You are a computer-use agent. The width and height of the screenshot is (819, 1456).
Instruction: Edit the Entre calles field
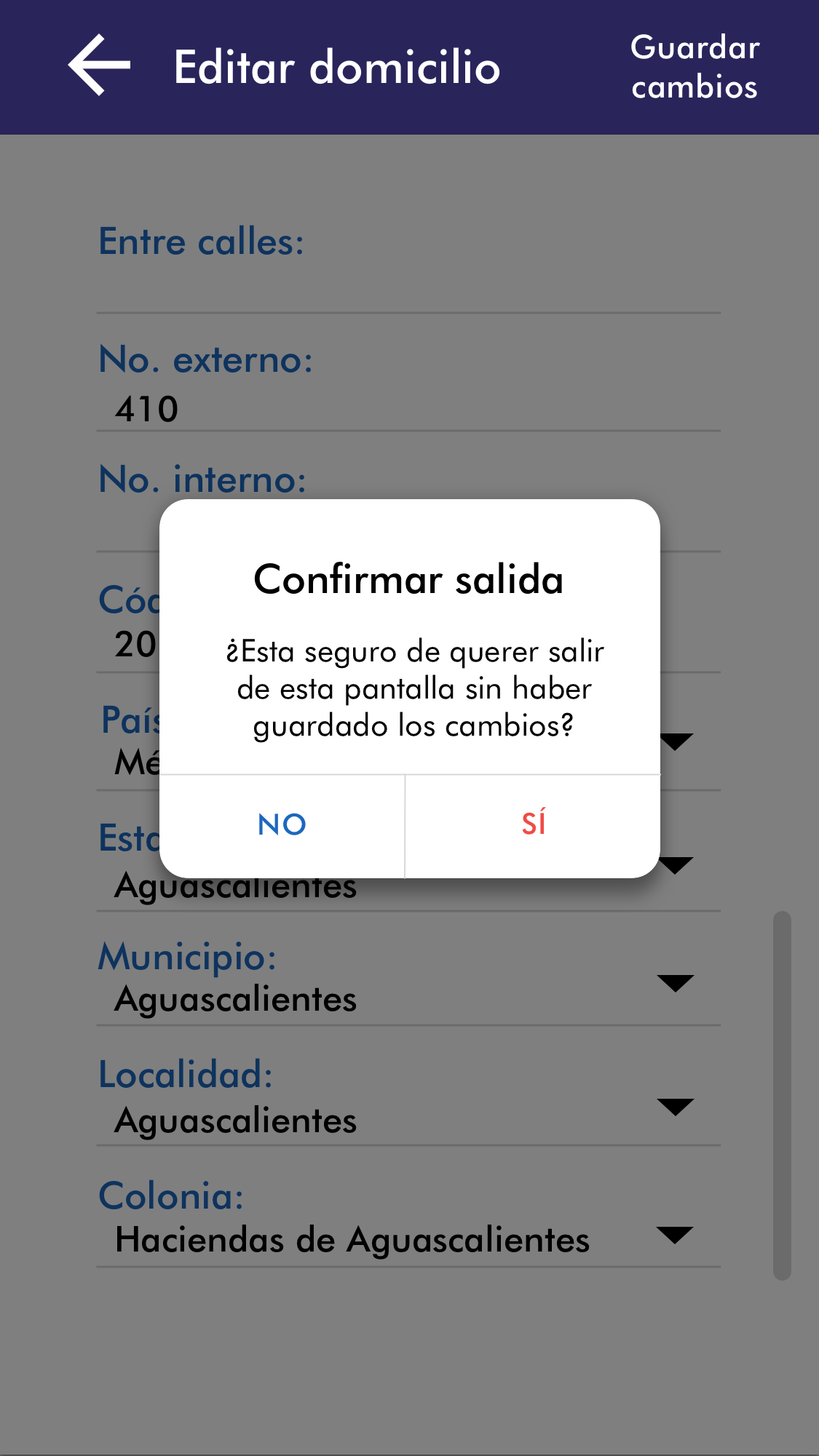408,287
